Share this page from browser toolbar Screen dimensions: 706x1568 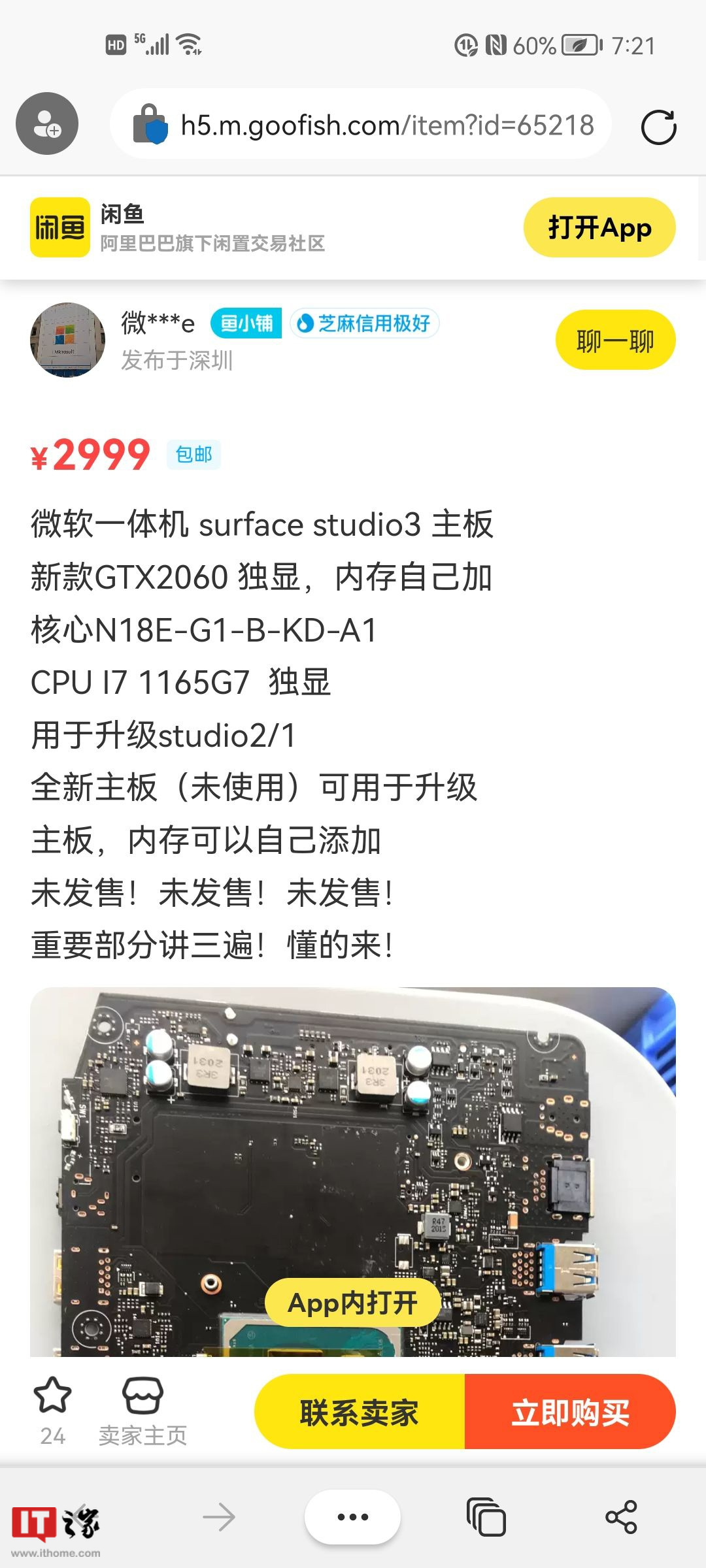pos(620,1517)
